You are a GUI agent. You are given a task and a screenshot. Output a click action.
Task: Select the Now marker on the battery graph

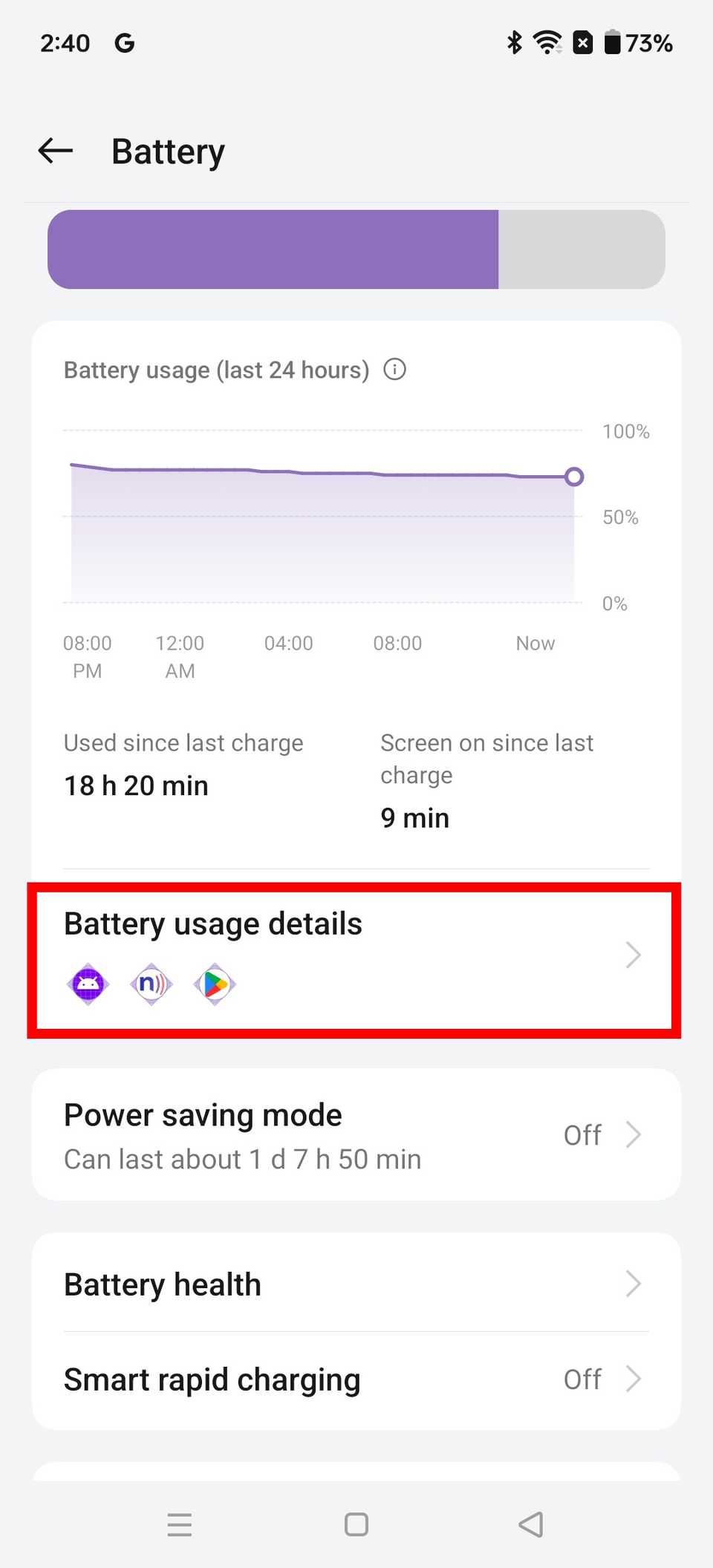pyautogui.click(x=574, y=476)
